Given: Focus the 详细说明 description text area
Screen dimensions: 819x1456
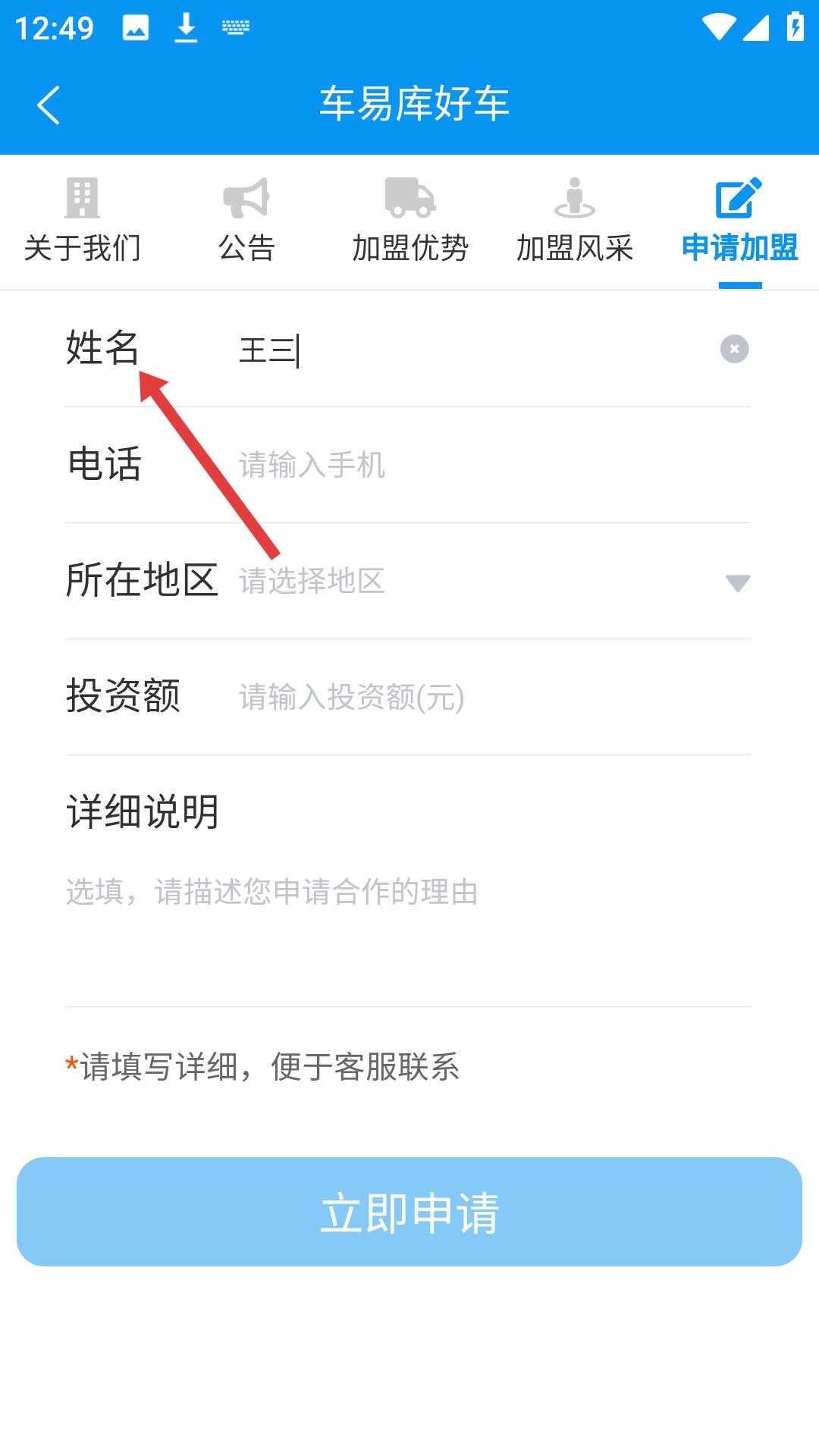Looking at the screenshot, I should click(x=408, y=925).
